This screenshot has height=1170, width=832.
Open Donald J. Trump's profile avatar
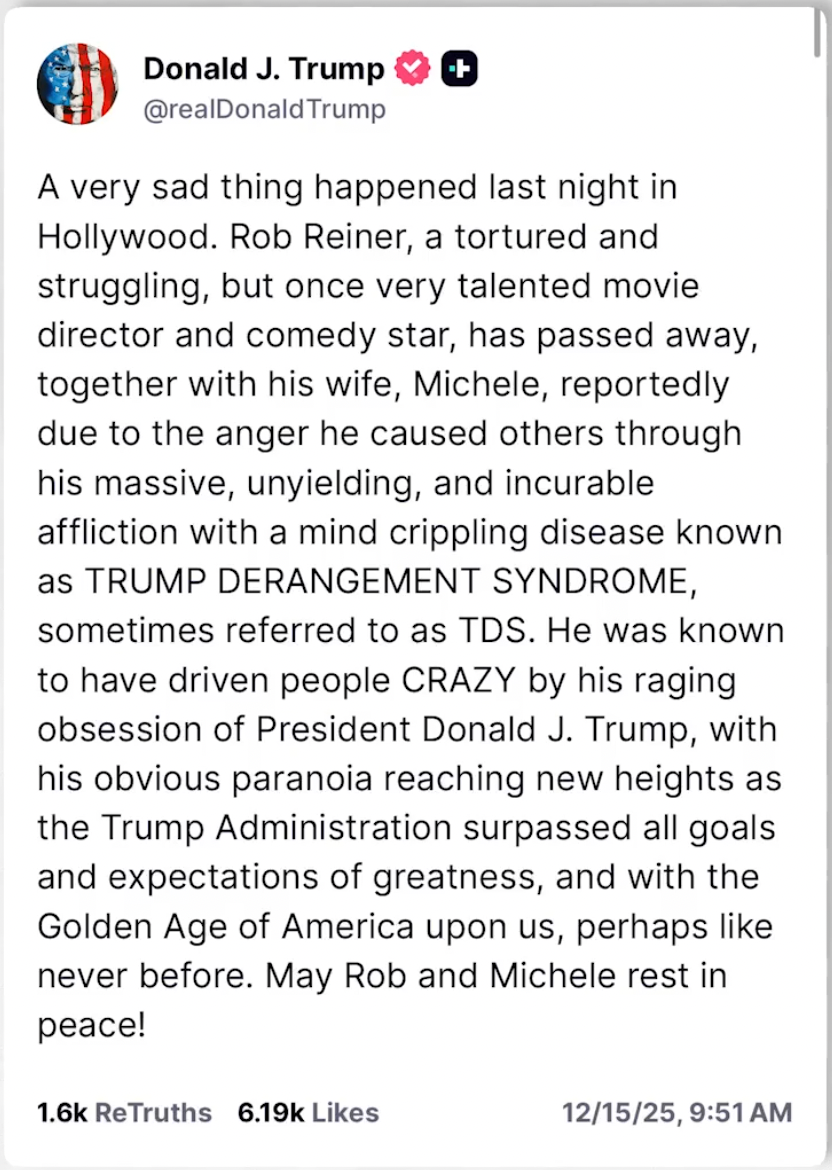[x=77, y=85]
